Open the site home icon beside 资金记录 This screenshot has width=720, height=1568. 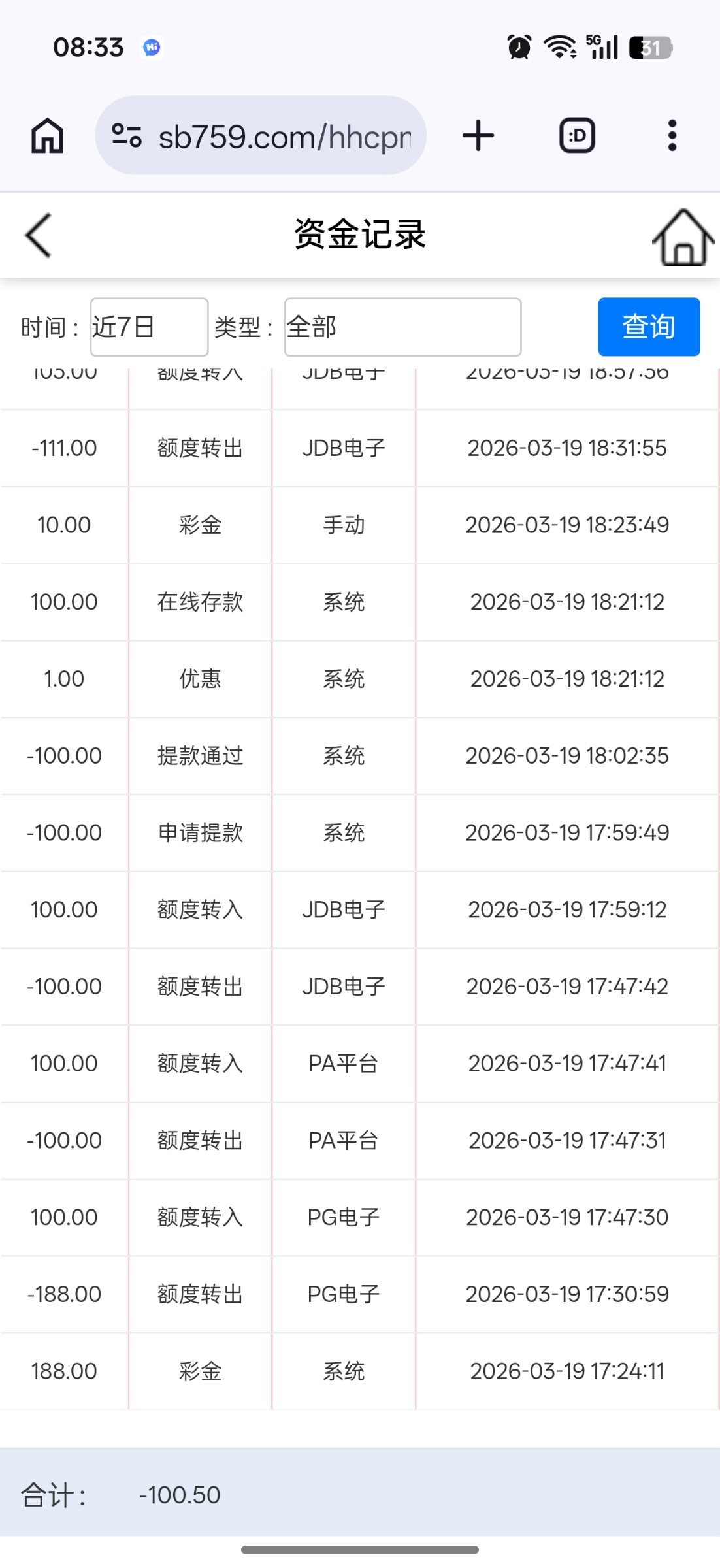point(683,237)
